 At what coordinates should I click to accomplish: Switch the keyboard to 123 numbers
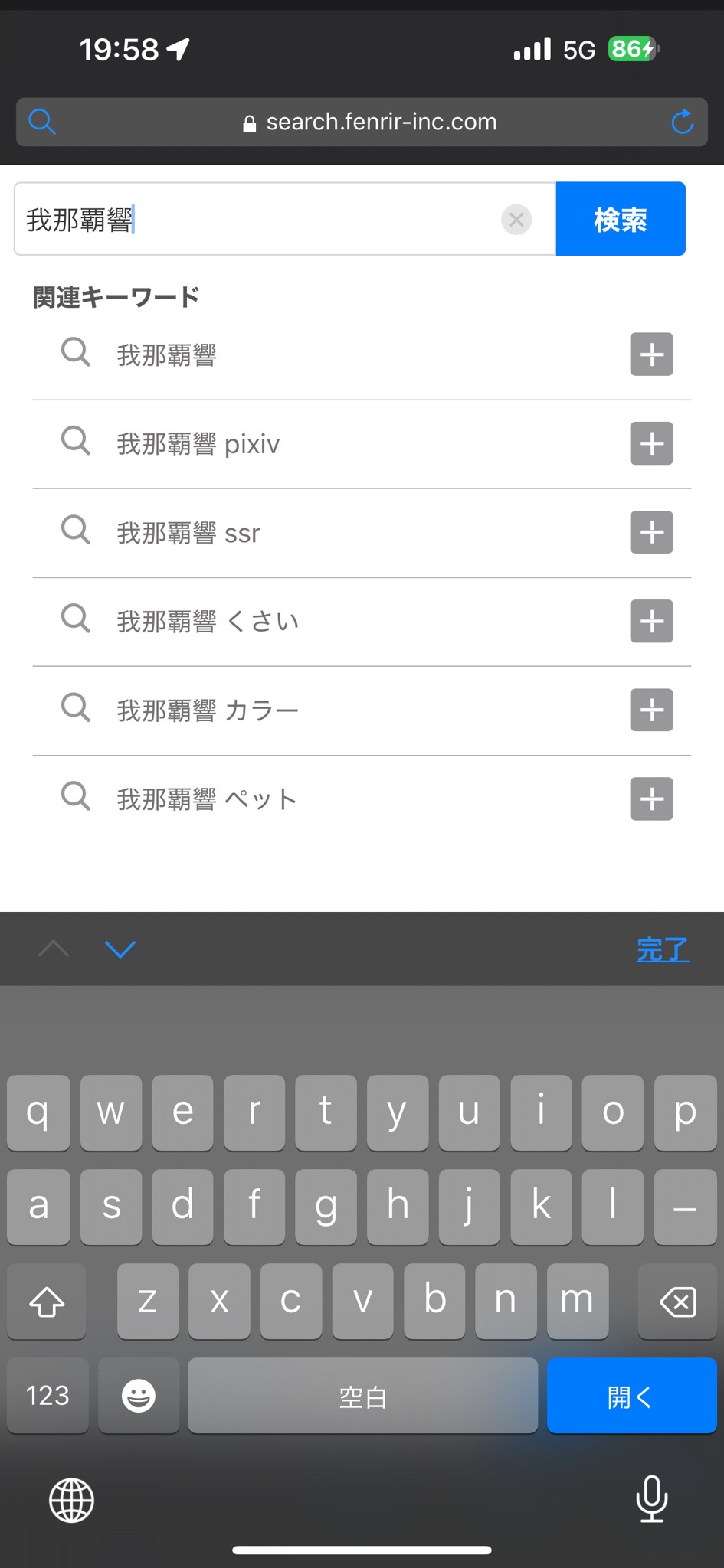click(48, 1396)
